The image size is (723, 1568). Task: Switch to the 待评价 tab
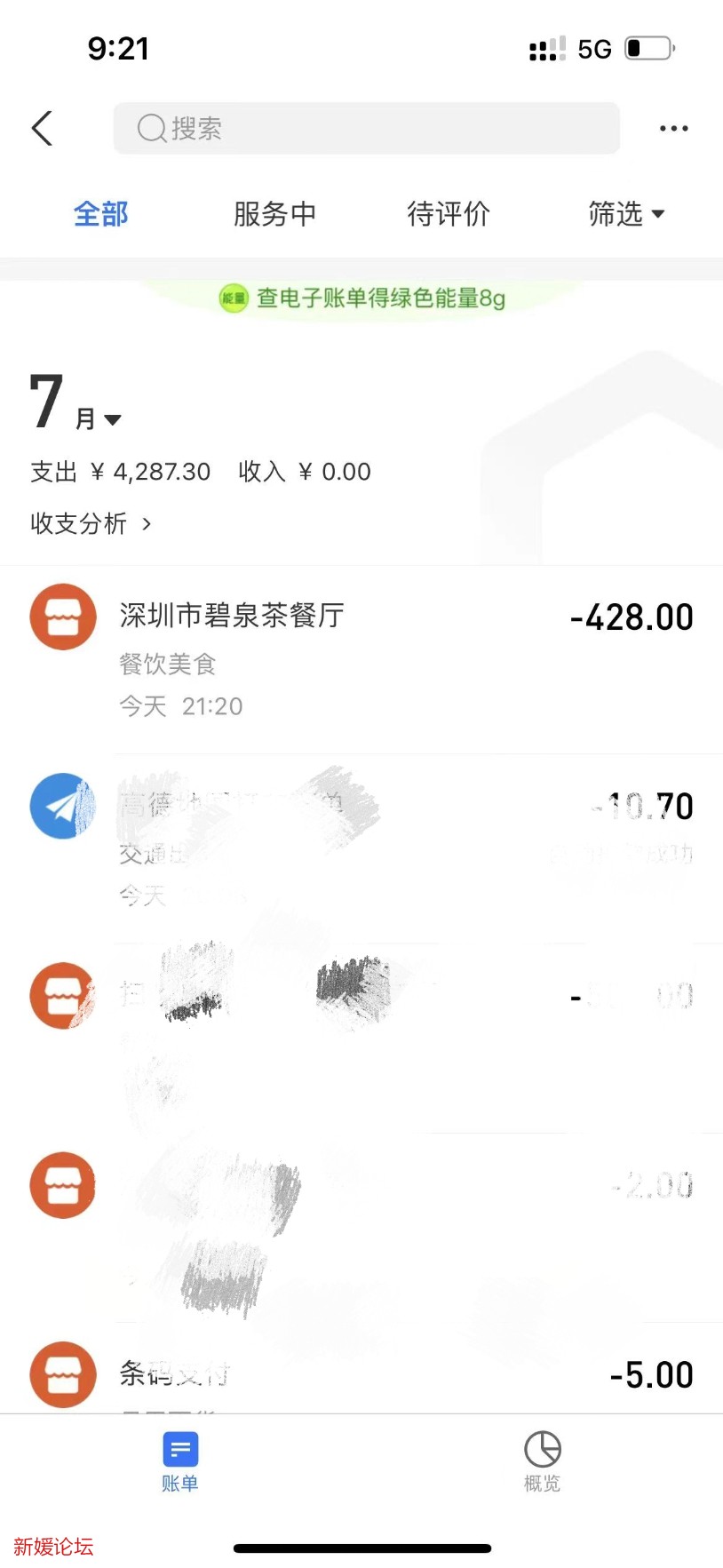(448, 214)
